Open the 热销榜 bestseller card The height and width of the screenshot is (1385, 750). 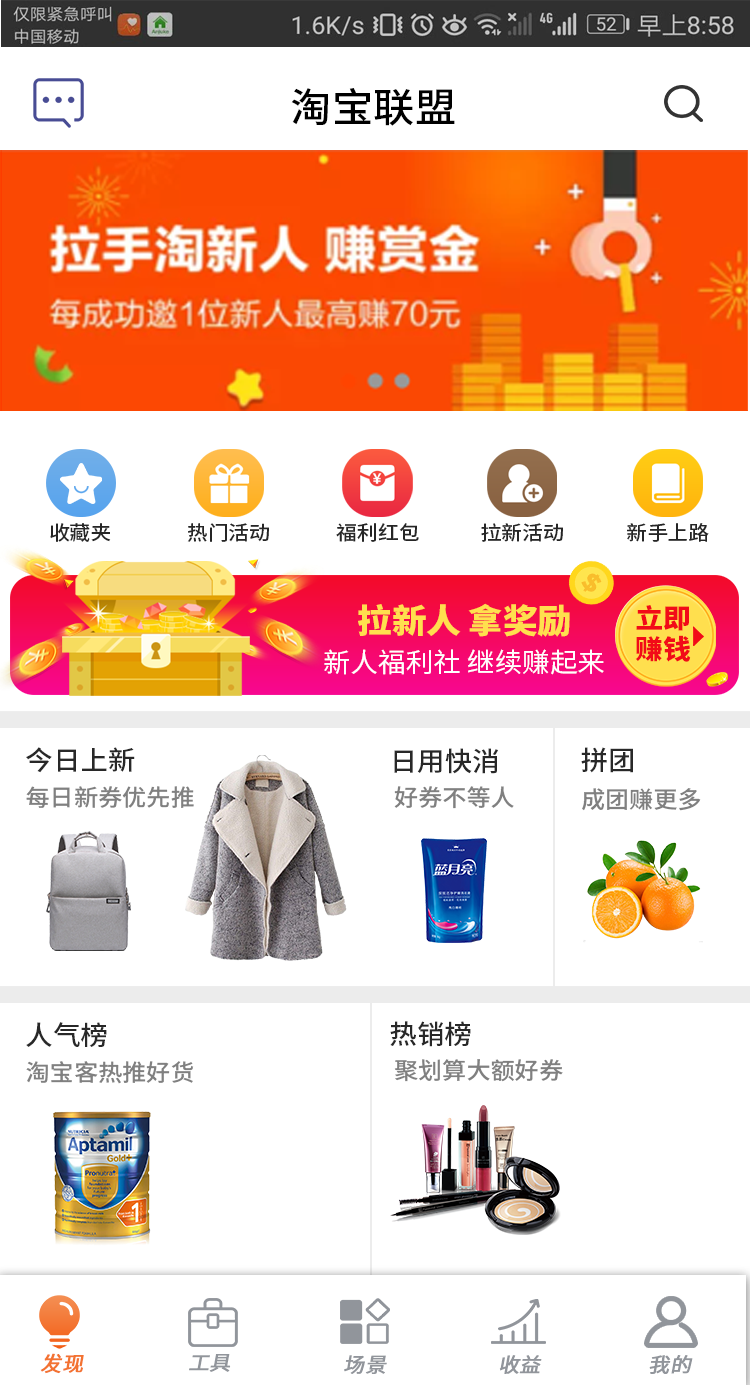[560, 1135]
